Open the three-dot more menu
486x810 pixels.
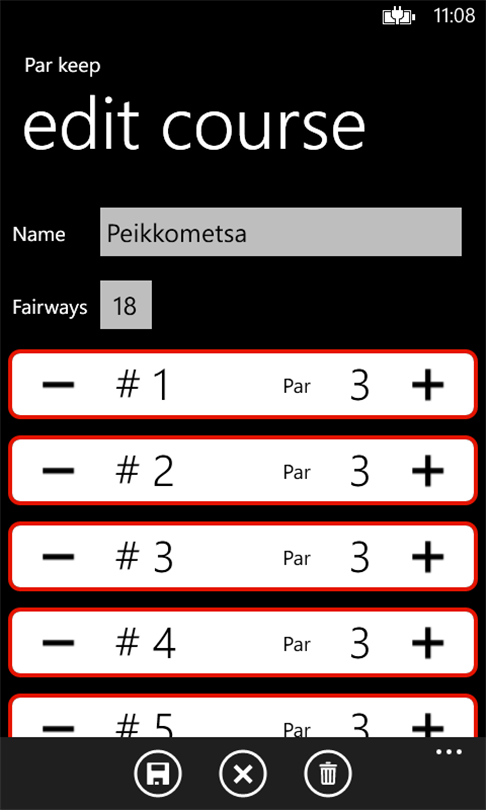click(449, 752)
